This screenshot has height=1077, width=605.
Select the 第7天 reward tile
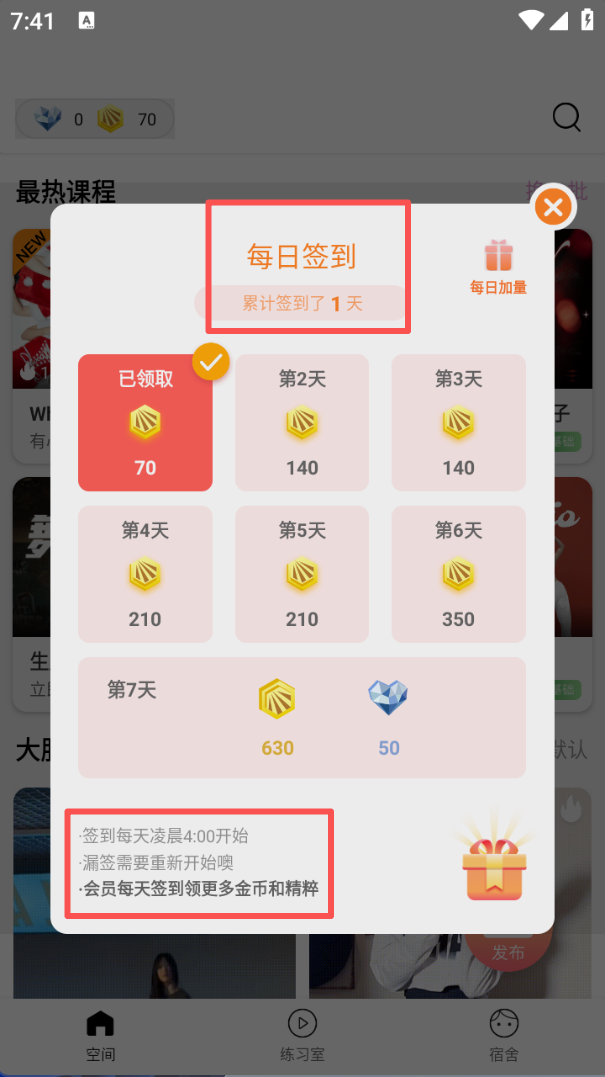pyautogui.click(x=301, y=717)
